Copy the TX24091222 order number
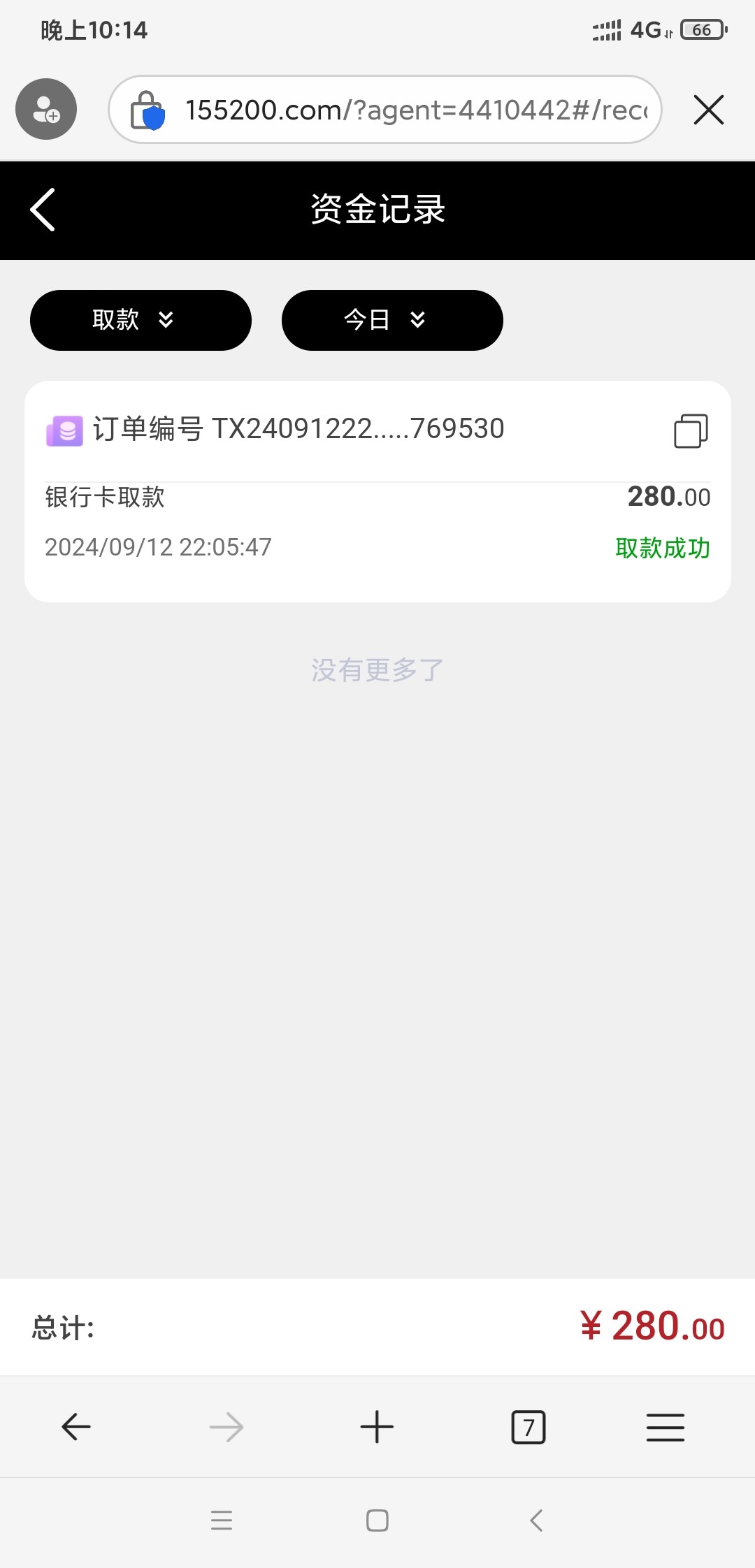This screenshot has height=1568, width=755. pyautogui.click(x=691, y=430)
